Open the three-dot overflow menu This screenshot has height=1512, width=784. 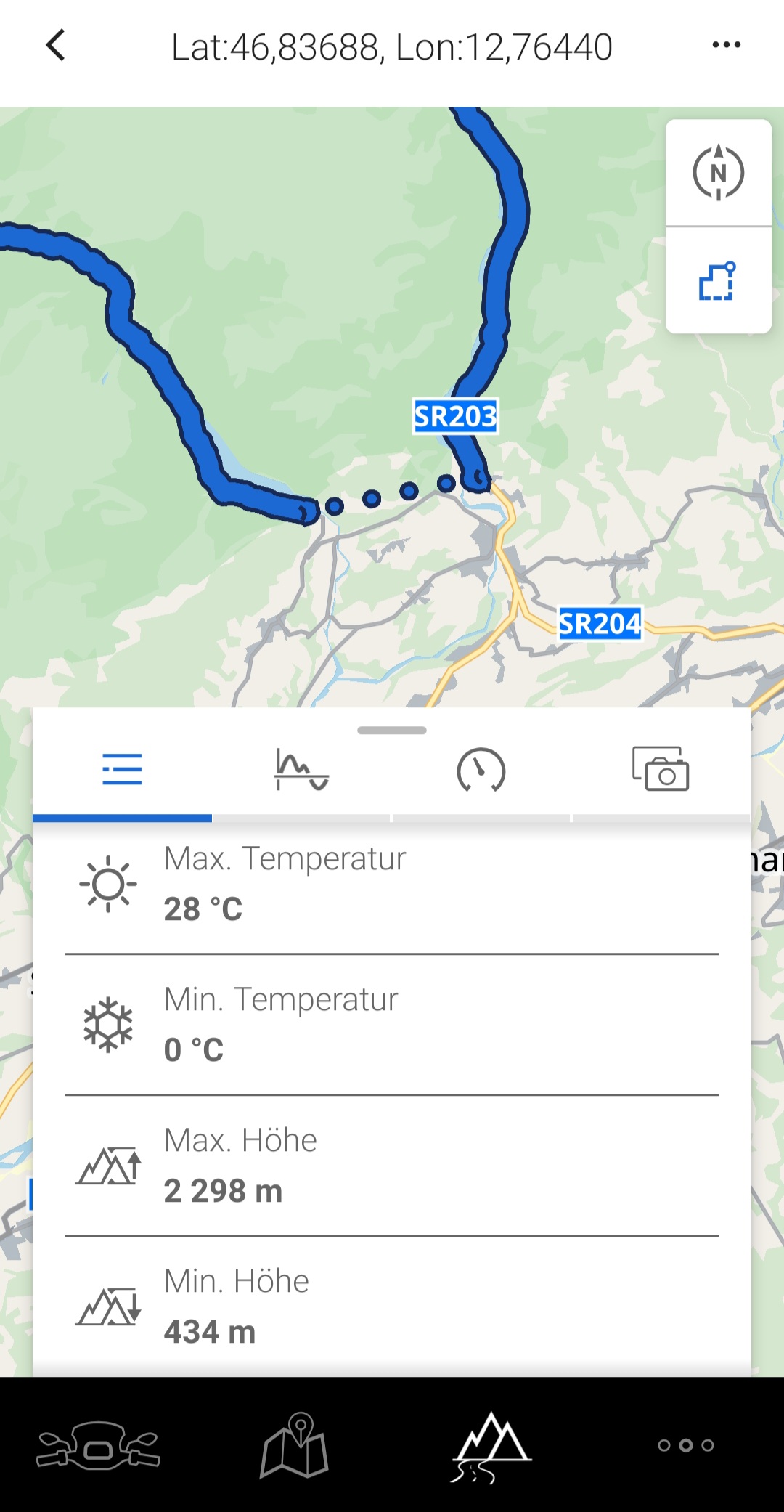click(726, 45)
